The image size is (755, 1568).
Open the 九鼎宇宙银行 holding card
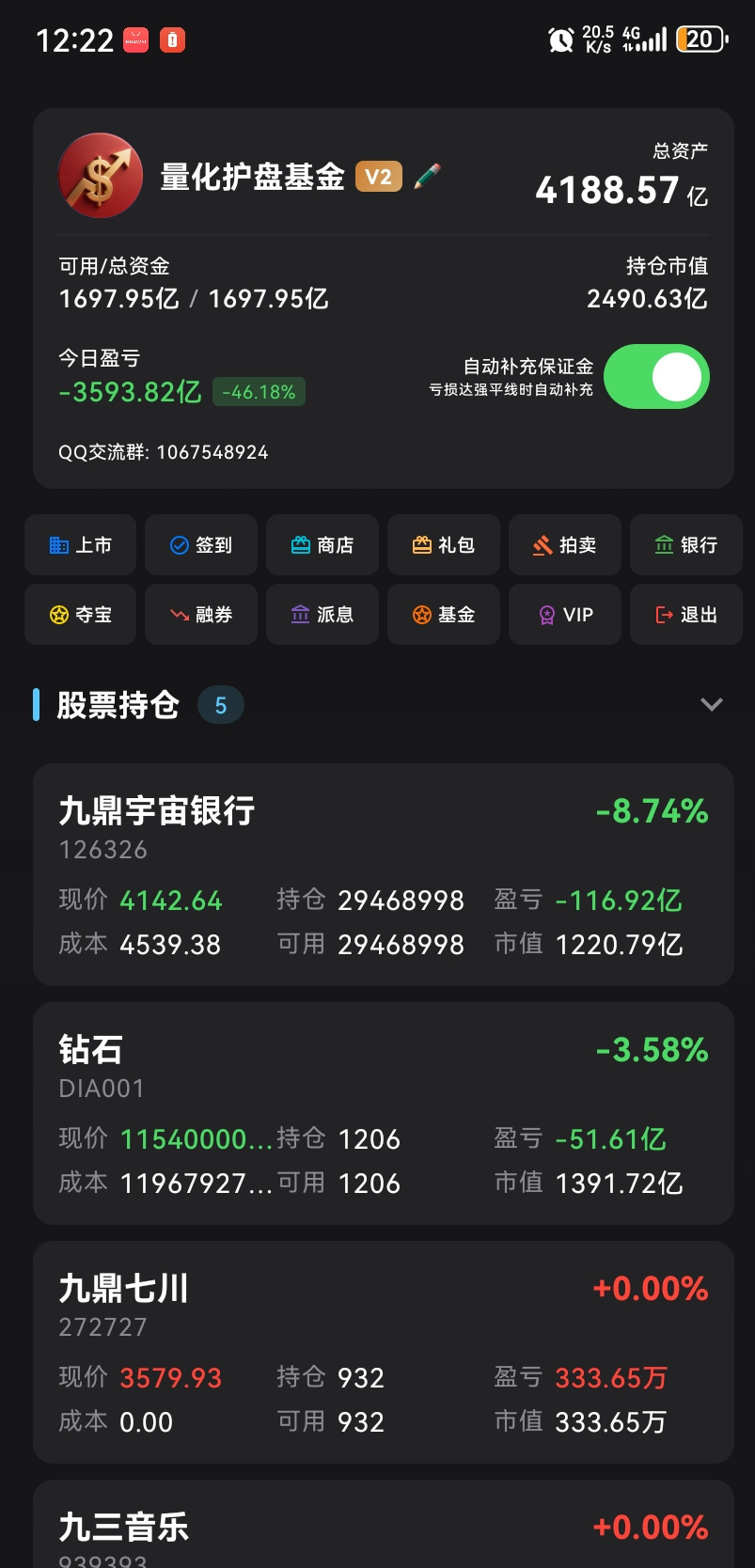click(384, 875)
